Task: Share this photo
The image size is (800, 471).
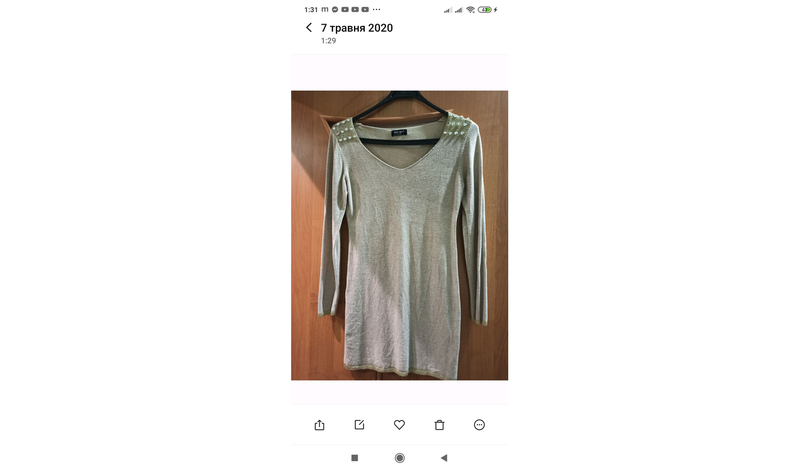Action: tap(319, 425)
